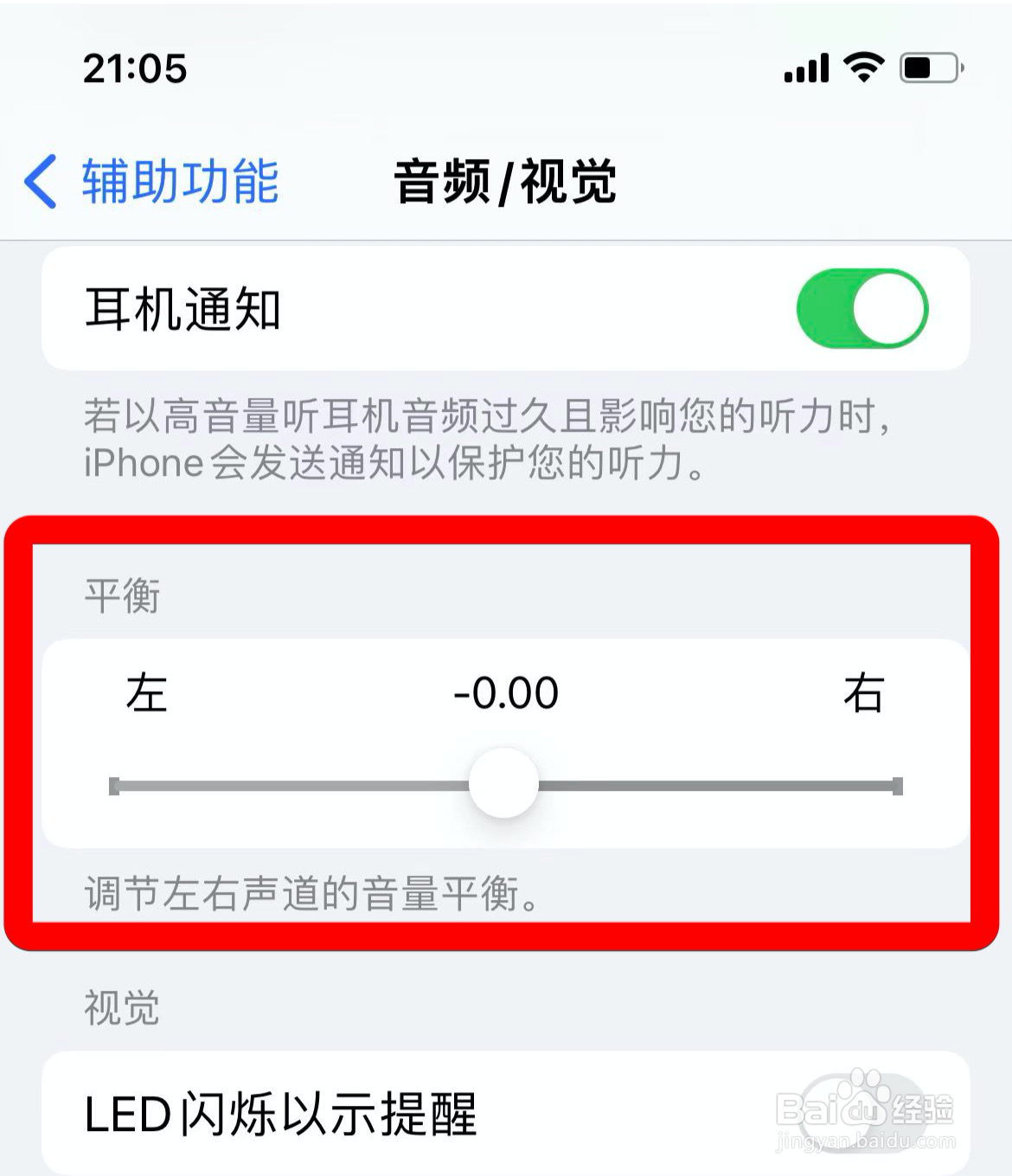
Task: Tap the 左 channel label
Action: pyautogui.click(x=144, y=692)
